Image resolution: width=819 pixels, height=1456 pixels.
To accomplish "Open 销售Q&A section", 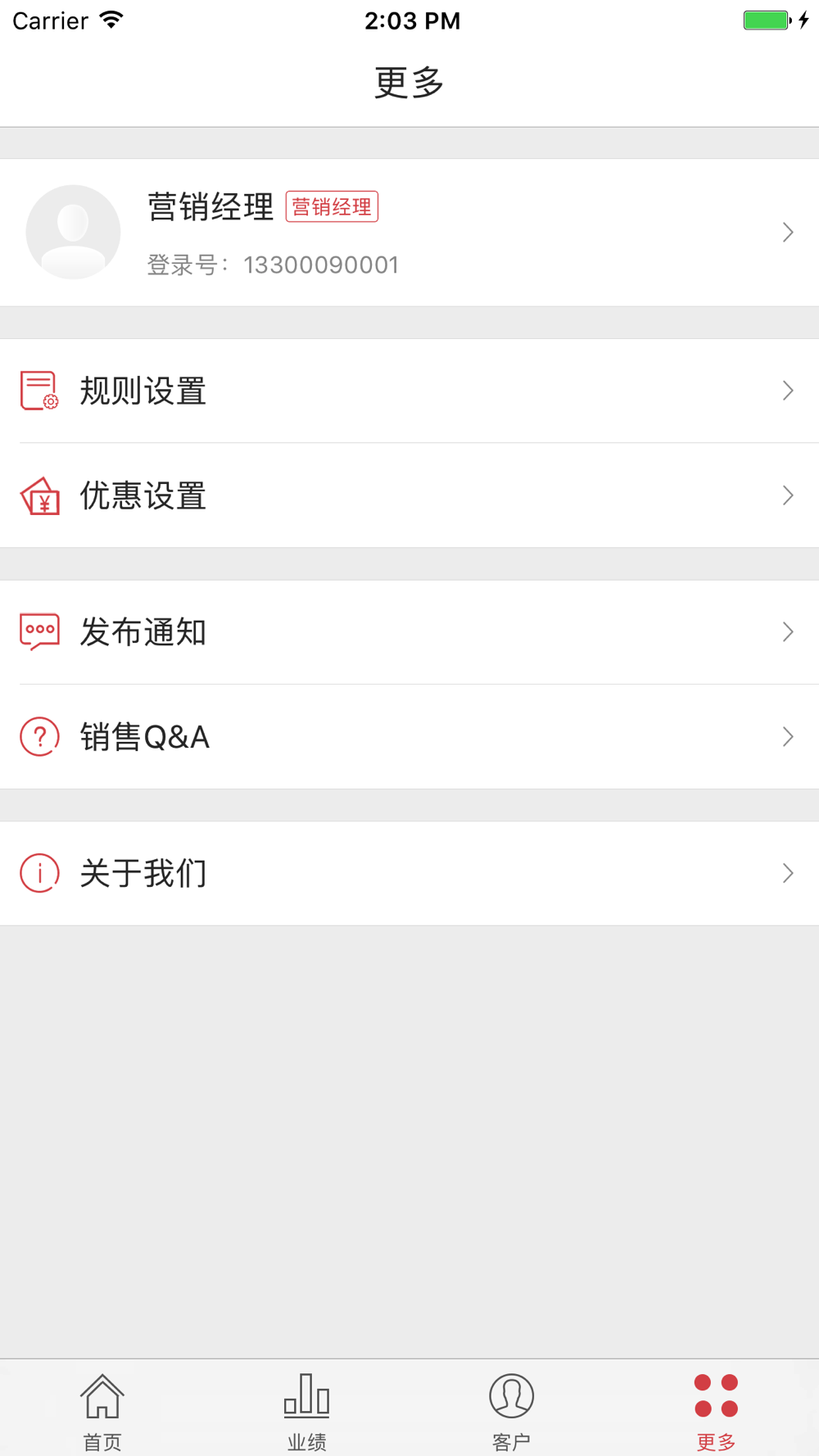I will 409,737.
